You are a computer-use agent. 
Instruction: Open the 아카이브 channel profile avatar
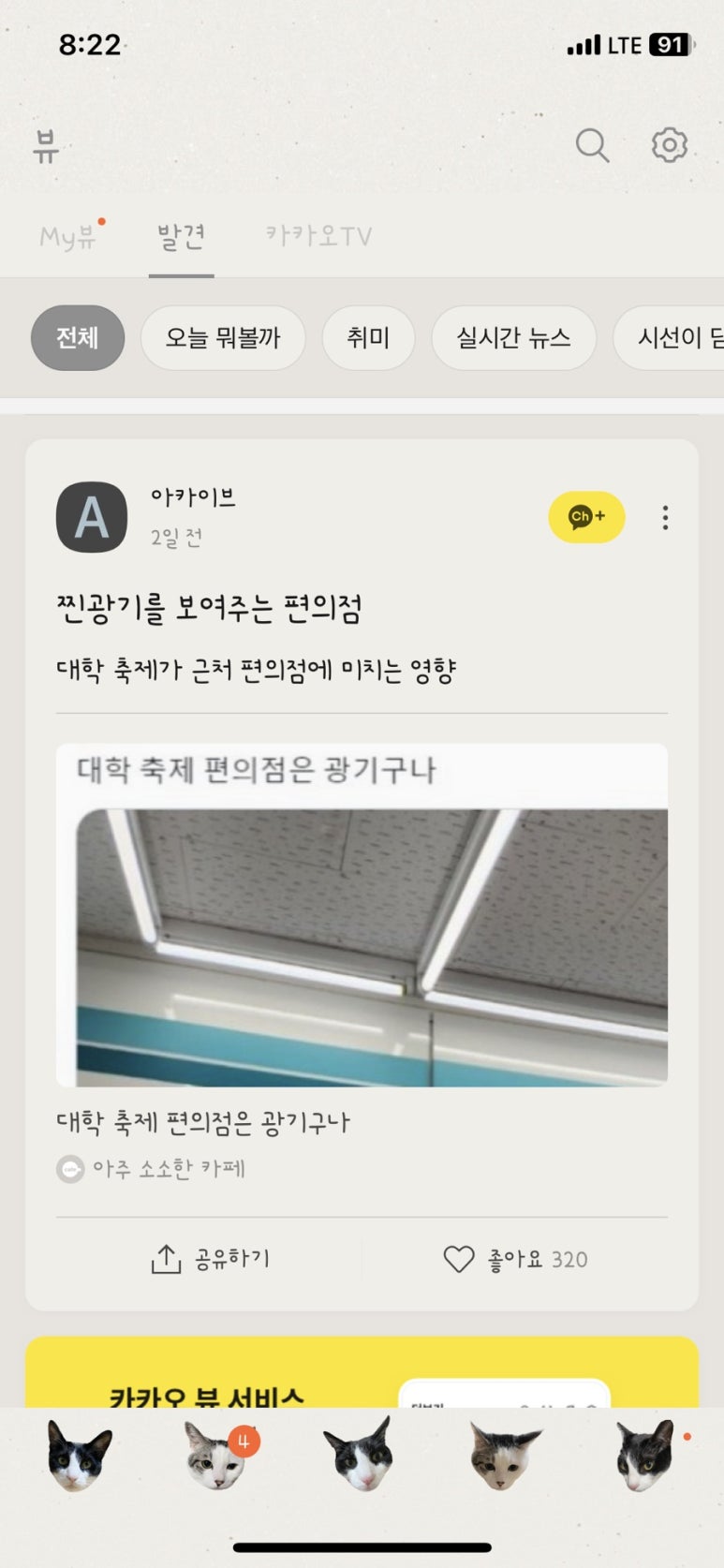click(92, 517)
